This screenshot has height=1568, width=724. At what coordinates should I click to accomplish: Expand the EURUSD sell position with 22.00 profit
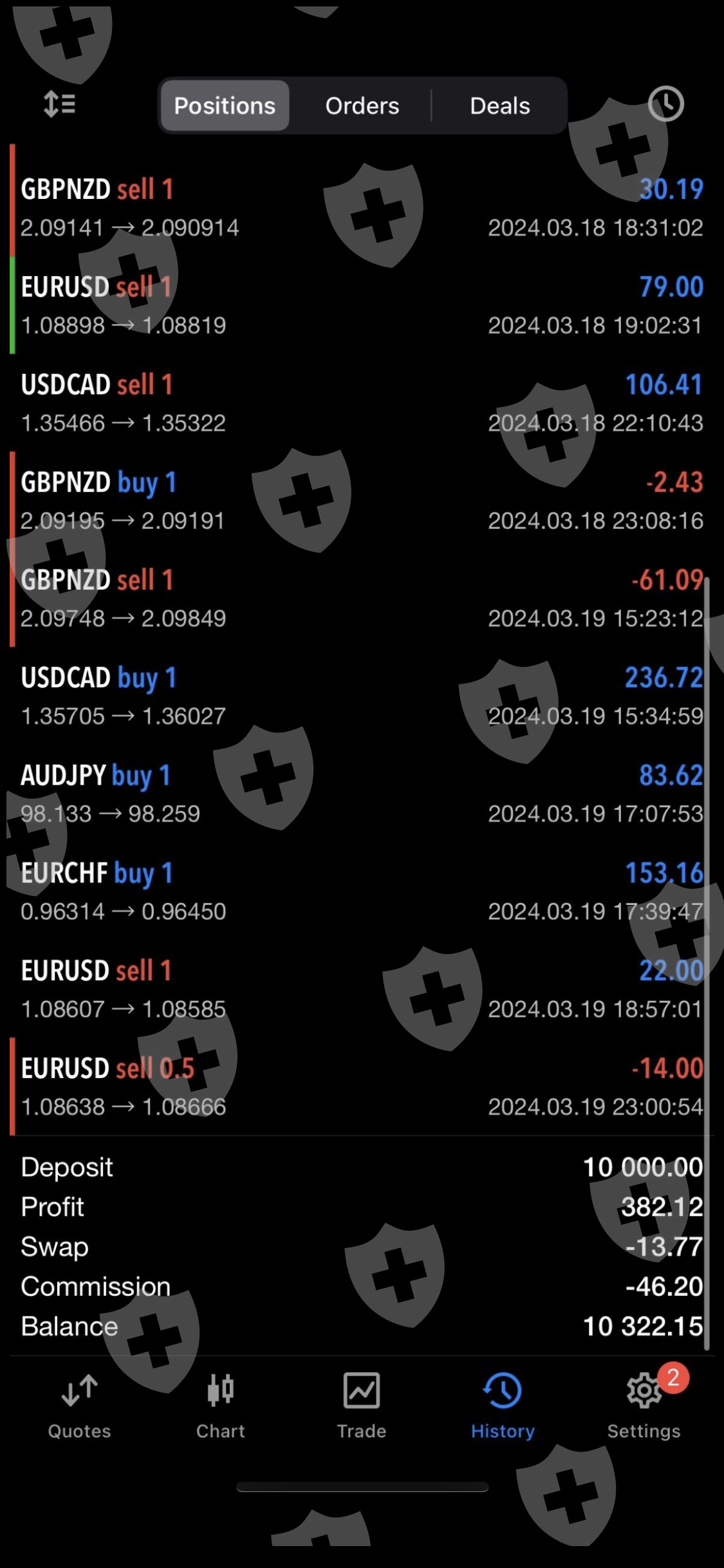click(362, 990)
